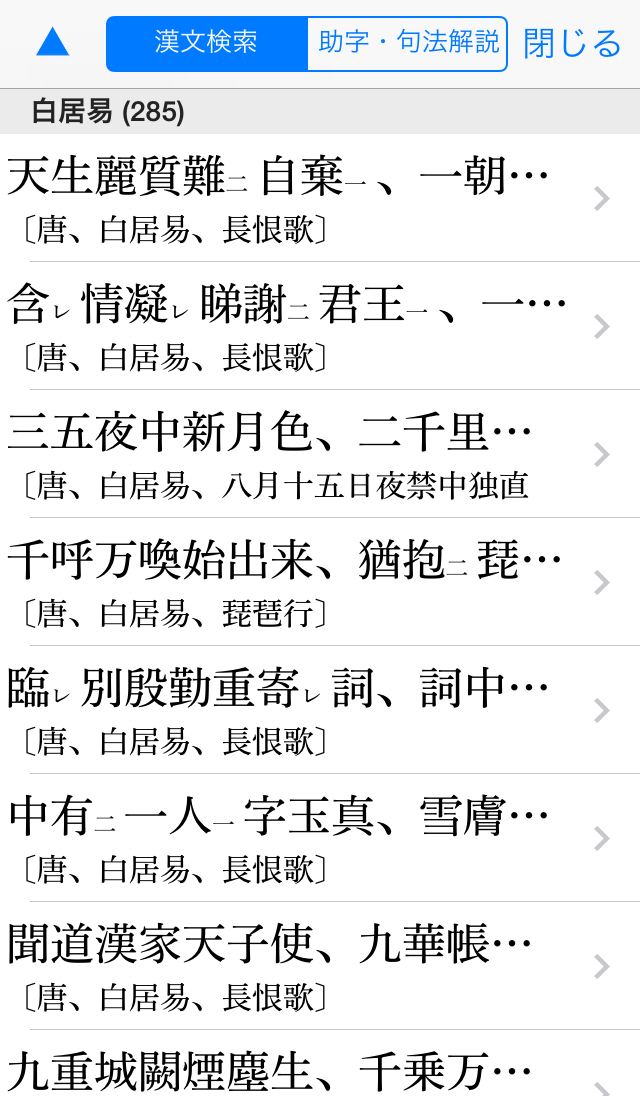The width and height of the screenshot is (640, 1096).
Task: Open the entry 千呼万喚始出来
Action: (x=300, y=582)
